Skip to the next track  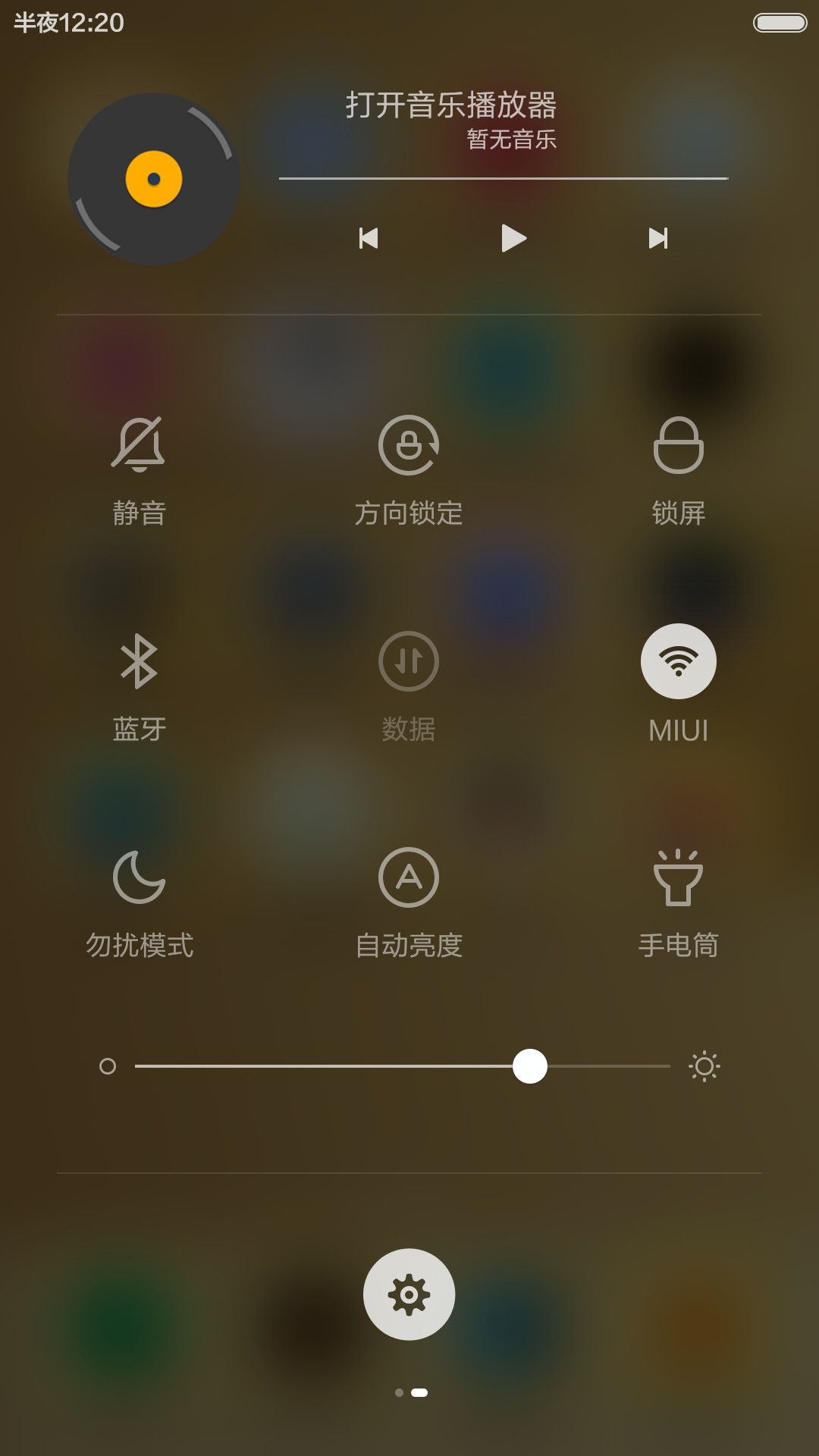point(658,238)
